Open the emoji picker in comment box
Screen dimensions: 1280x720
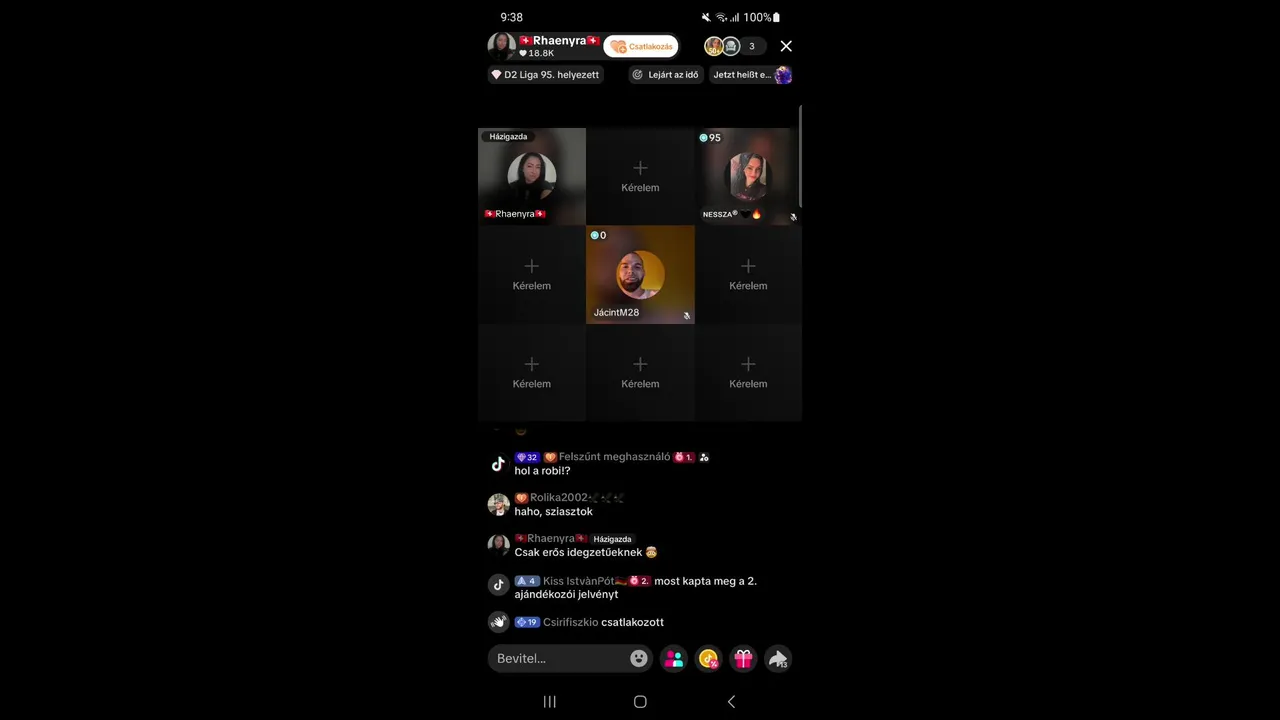(x=639, y=658)
